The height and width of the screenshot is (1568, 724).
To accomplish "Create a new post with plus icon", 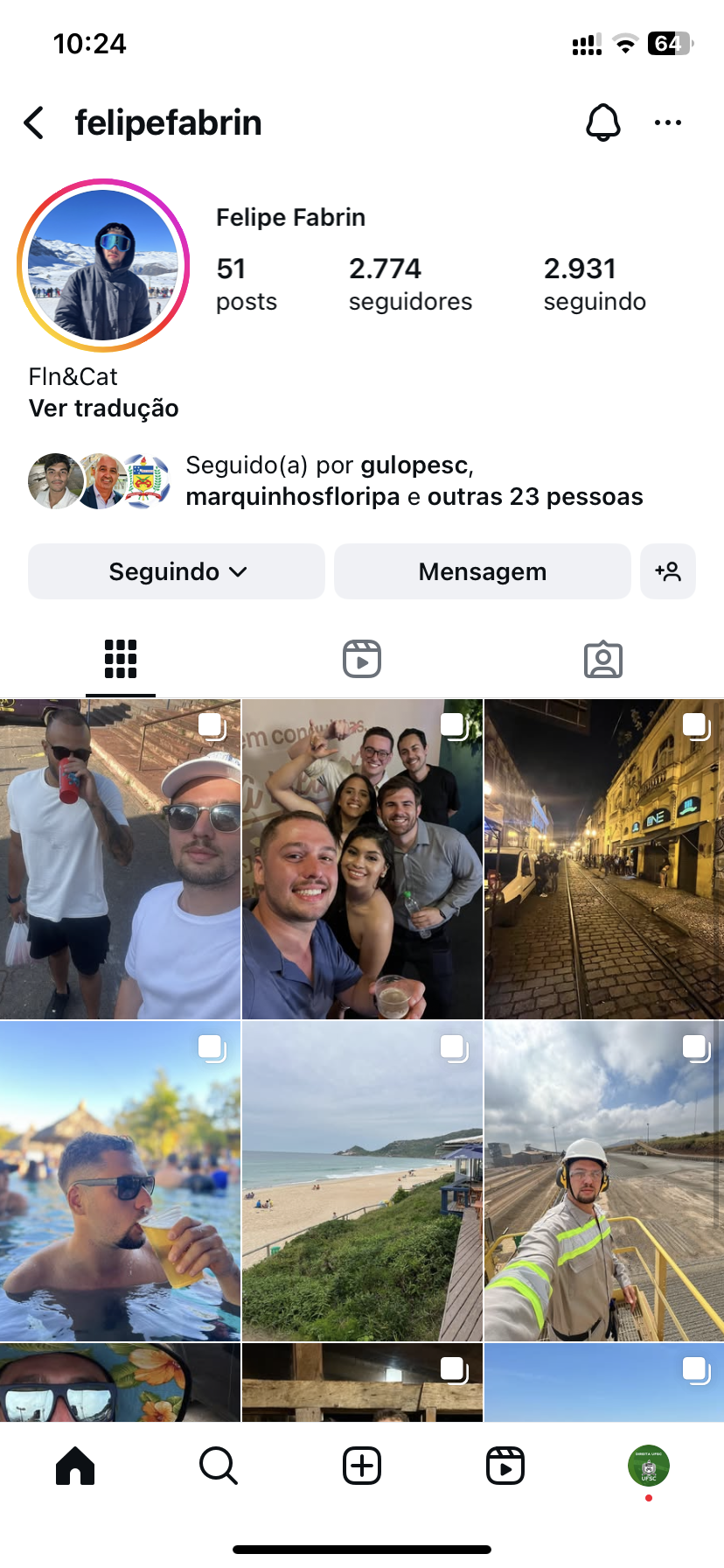I will [361, 1466].
